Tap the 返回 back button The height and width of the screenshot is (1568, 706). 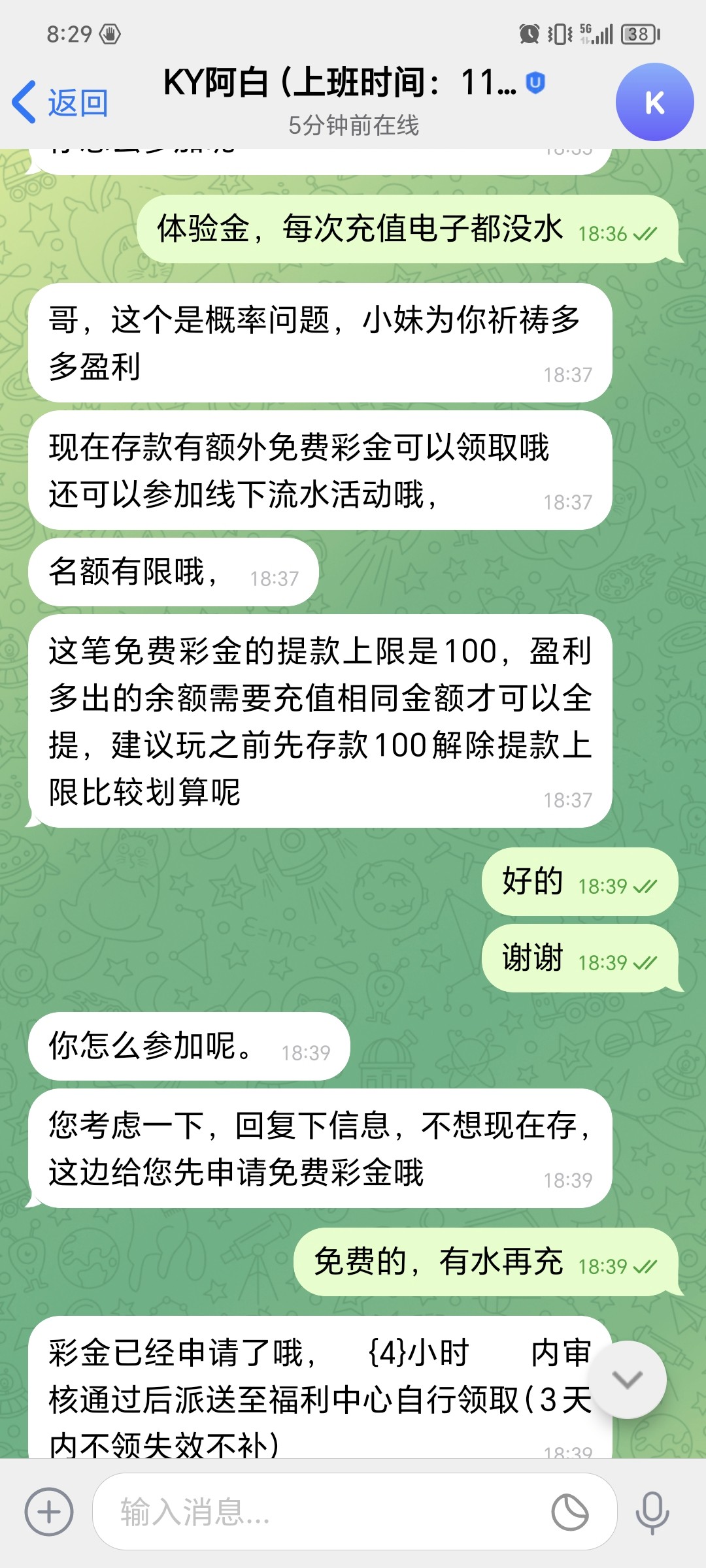click(60, 103)
